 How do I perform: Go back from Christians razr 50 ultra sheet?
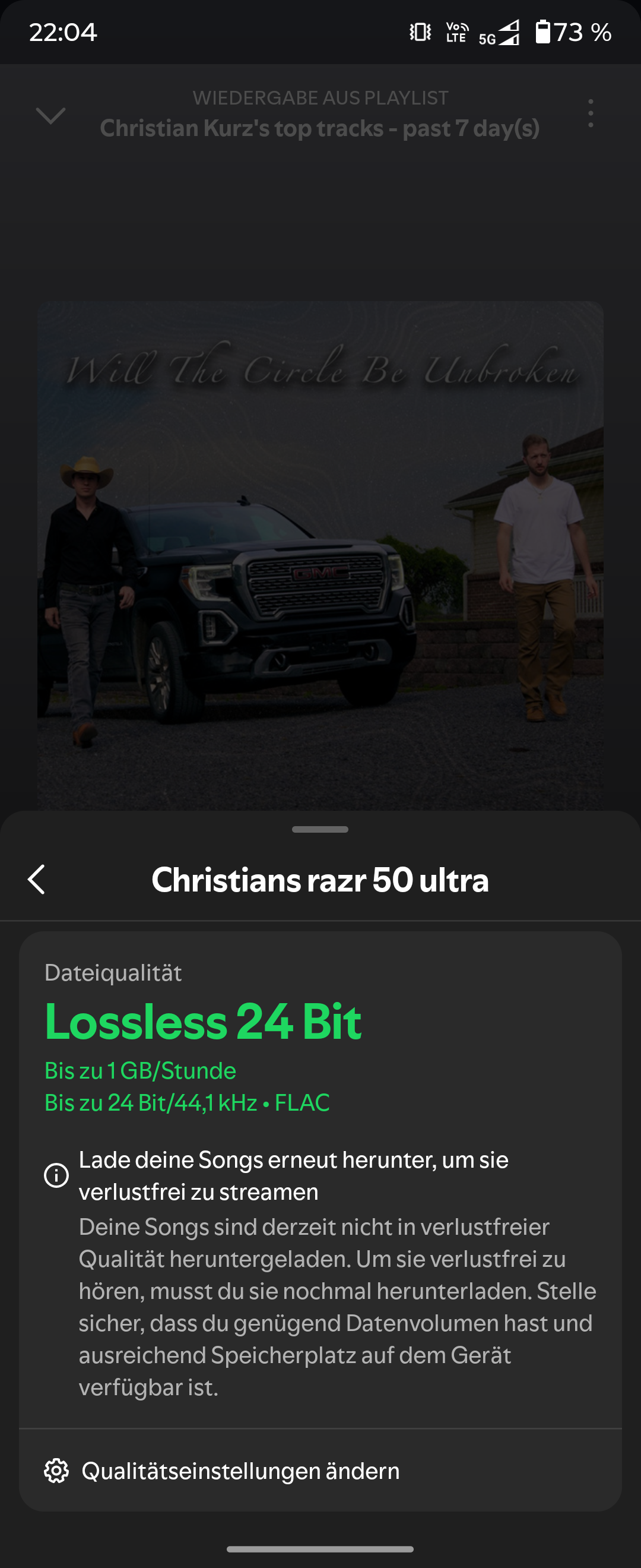(x=37, y=880)
